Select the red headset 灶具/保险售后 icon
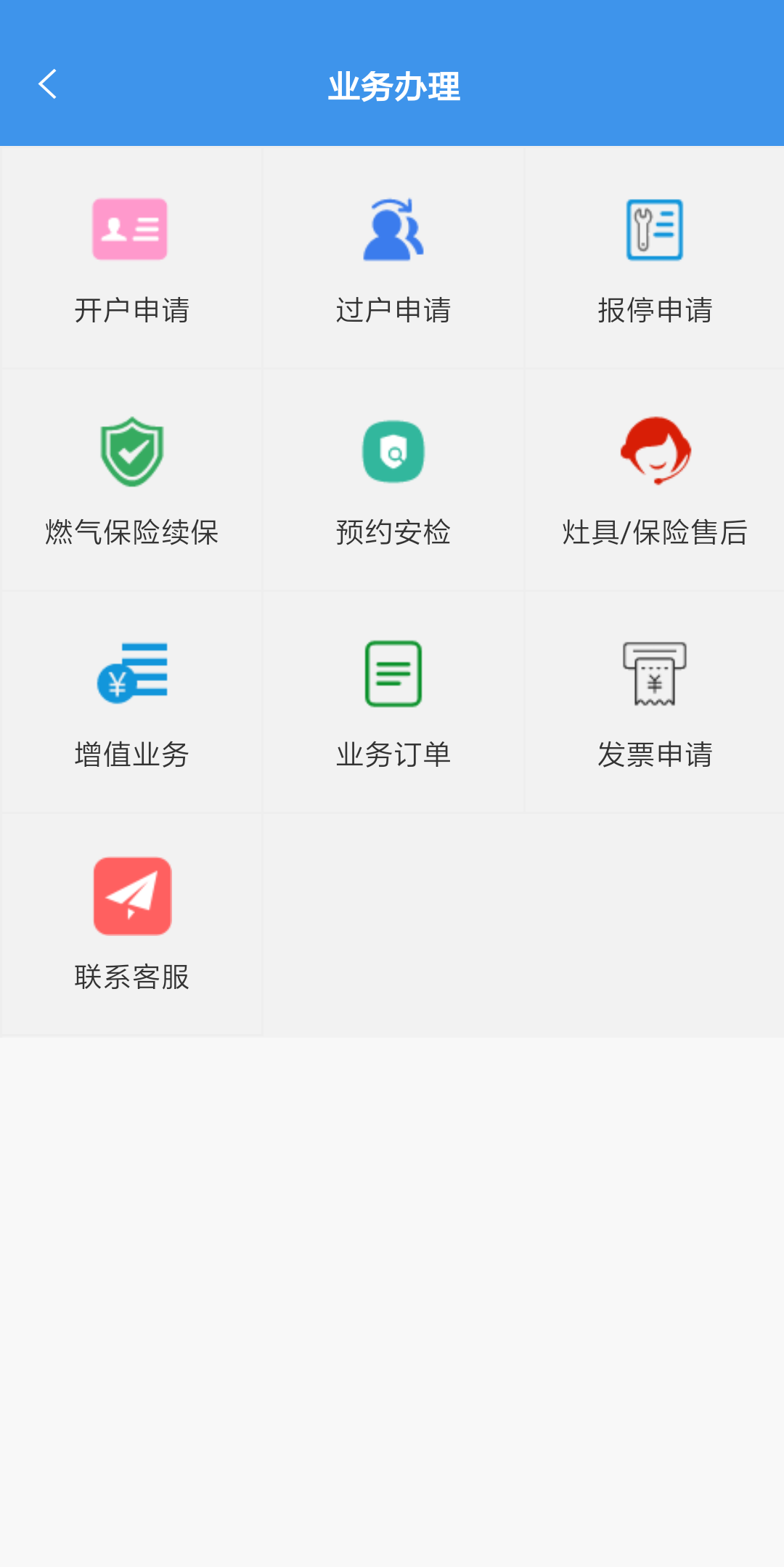This screenshot has width=784, height=1567. pos(653,452)
